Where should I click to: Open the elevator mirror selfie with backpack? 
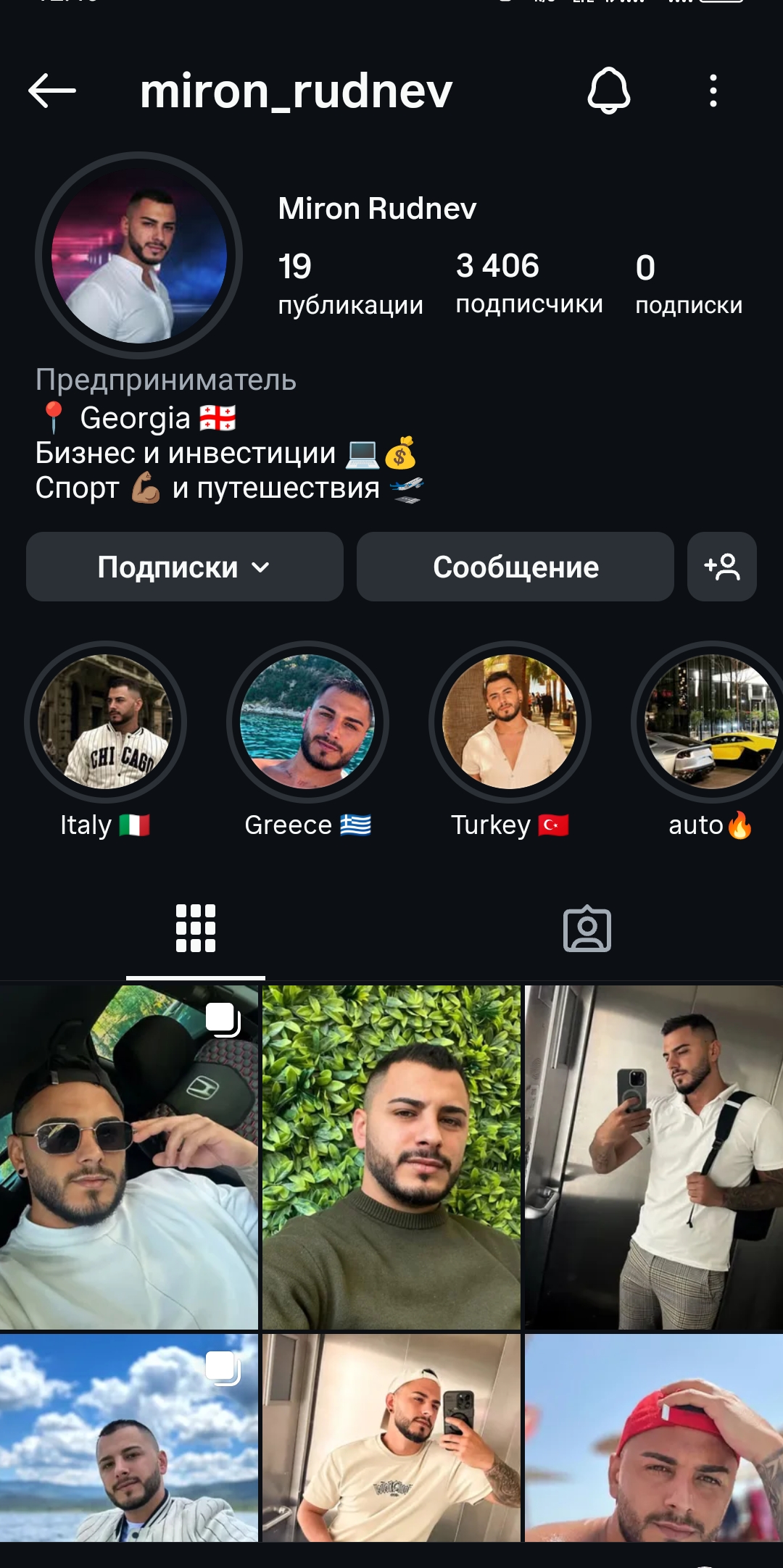pos(653,1156)
